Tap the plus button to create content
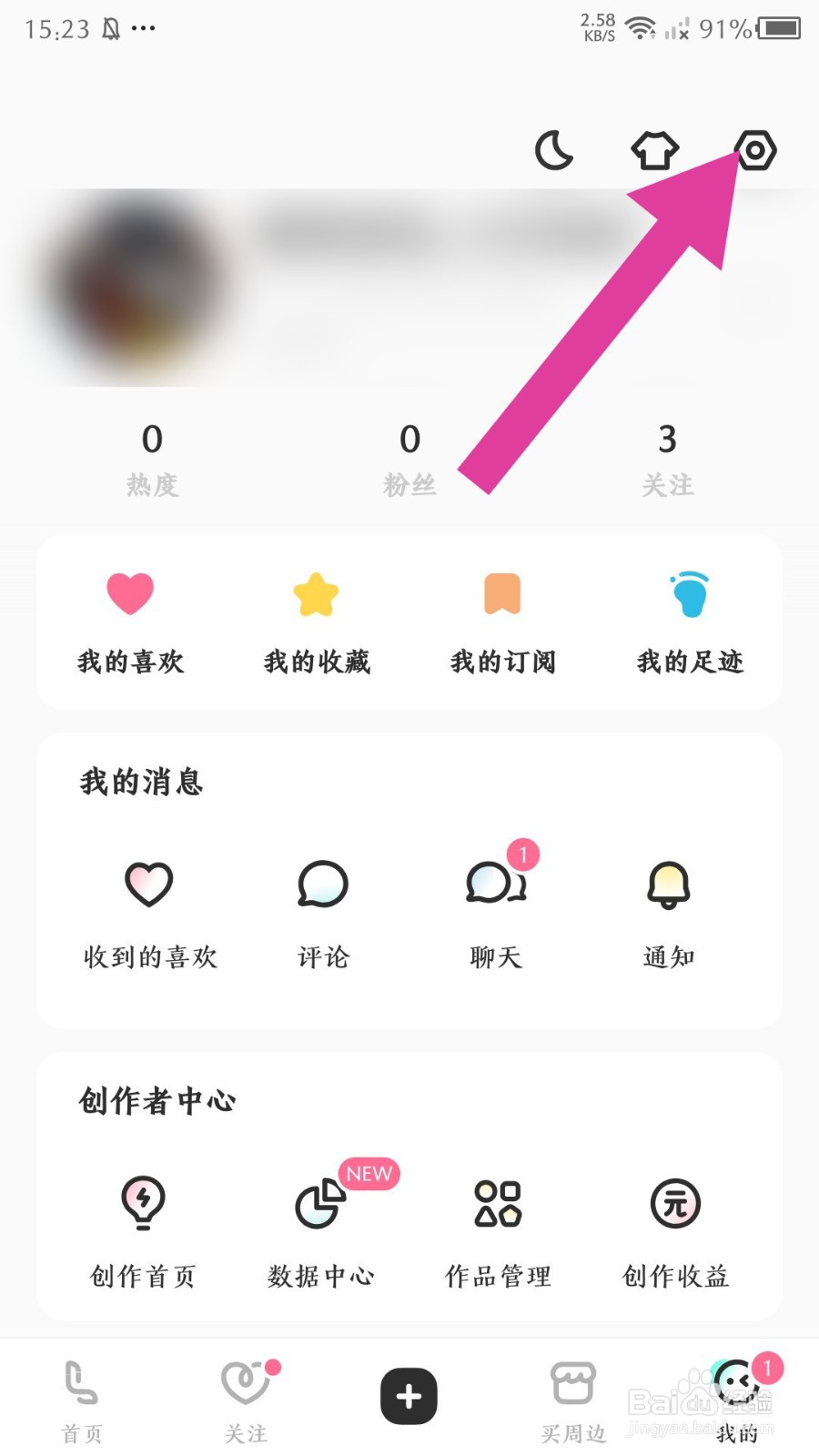This screenshot has height=1456, width=819. tap(409, 1396)
